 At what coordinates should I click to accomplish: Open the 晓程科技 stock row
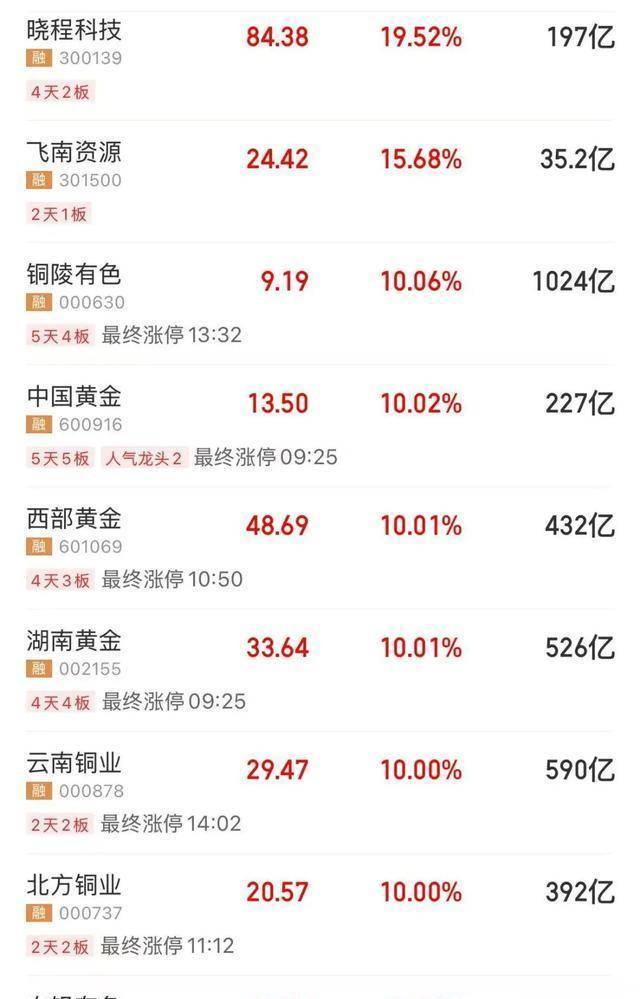pos(74,31)
